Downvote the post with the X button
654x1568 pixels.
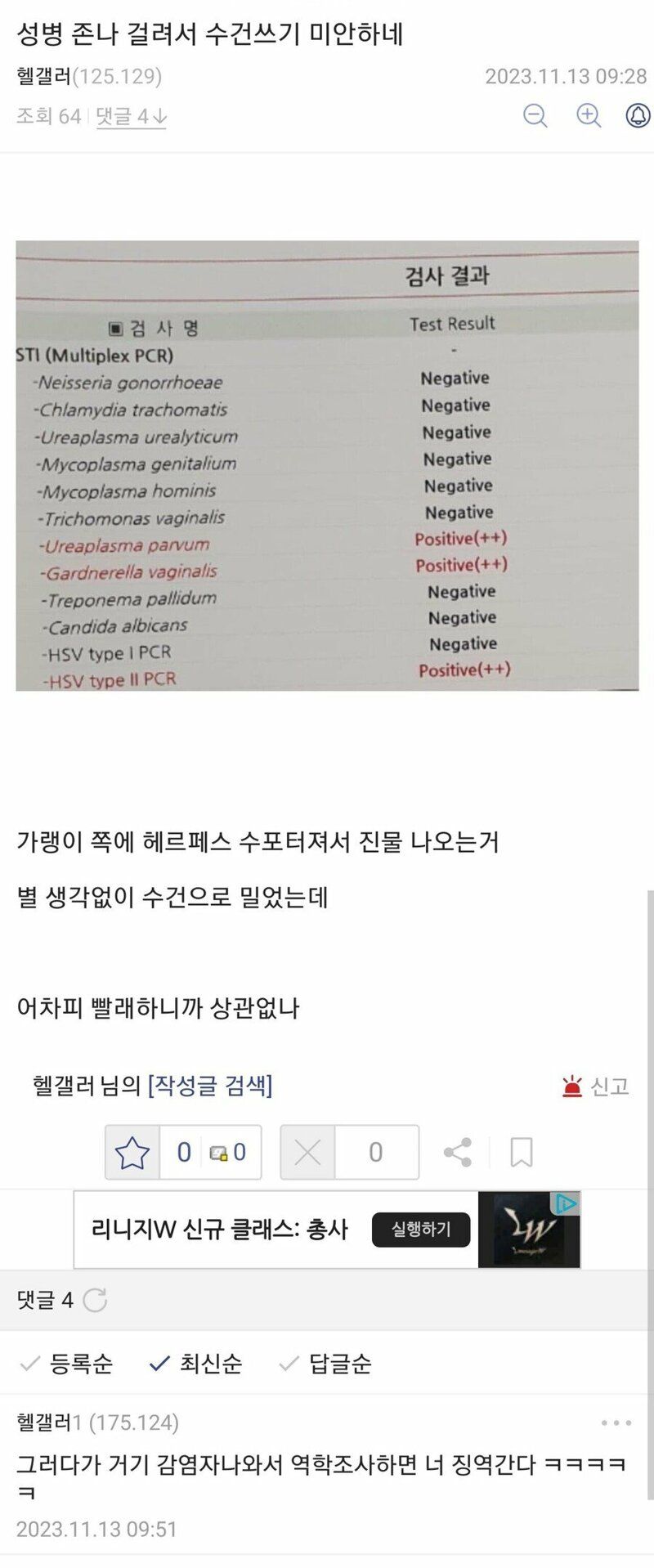pyautogui.click(x=307, y=1153)
